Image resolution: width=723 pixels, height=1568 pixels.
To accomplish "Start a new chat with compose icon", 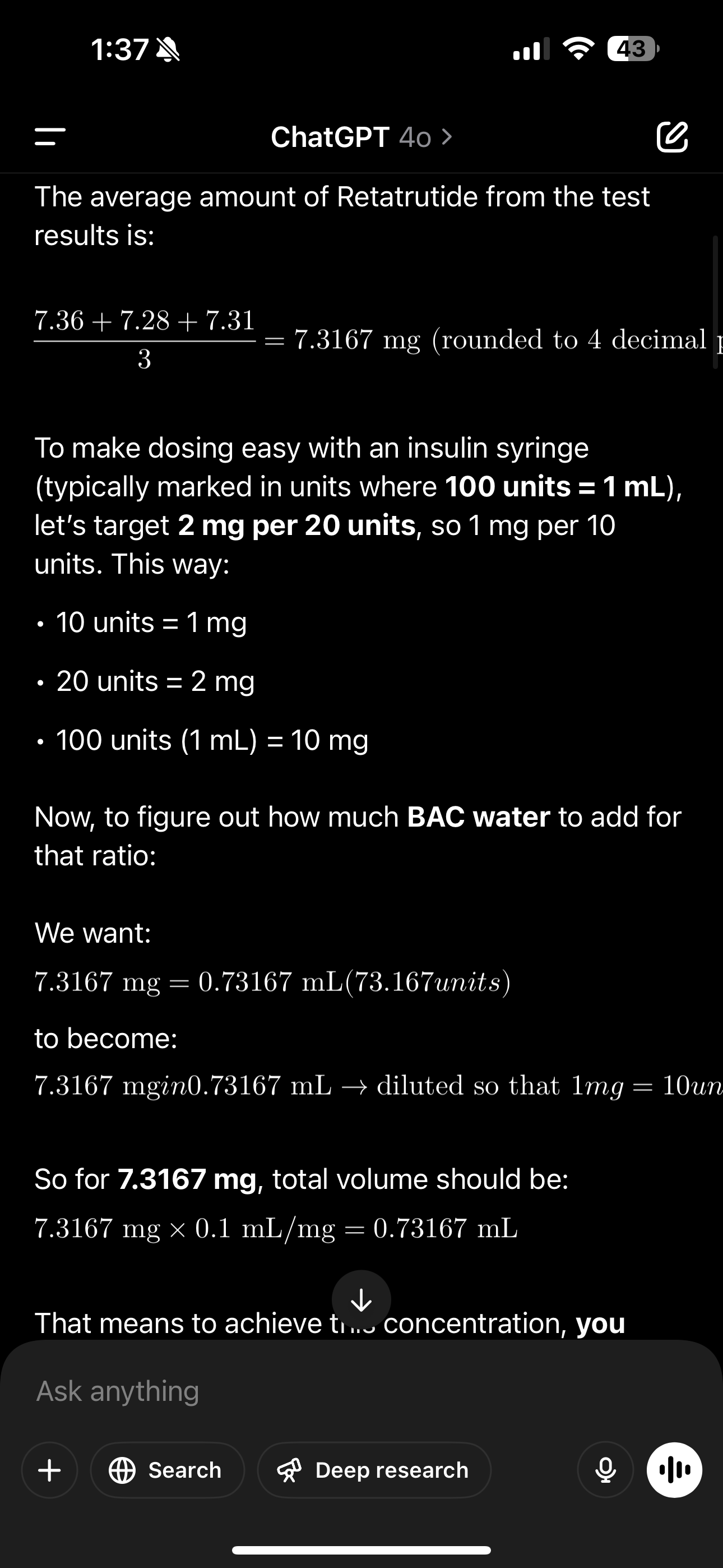I will 672,136.
